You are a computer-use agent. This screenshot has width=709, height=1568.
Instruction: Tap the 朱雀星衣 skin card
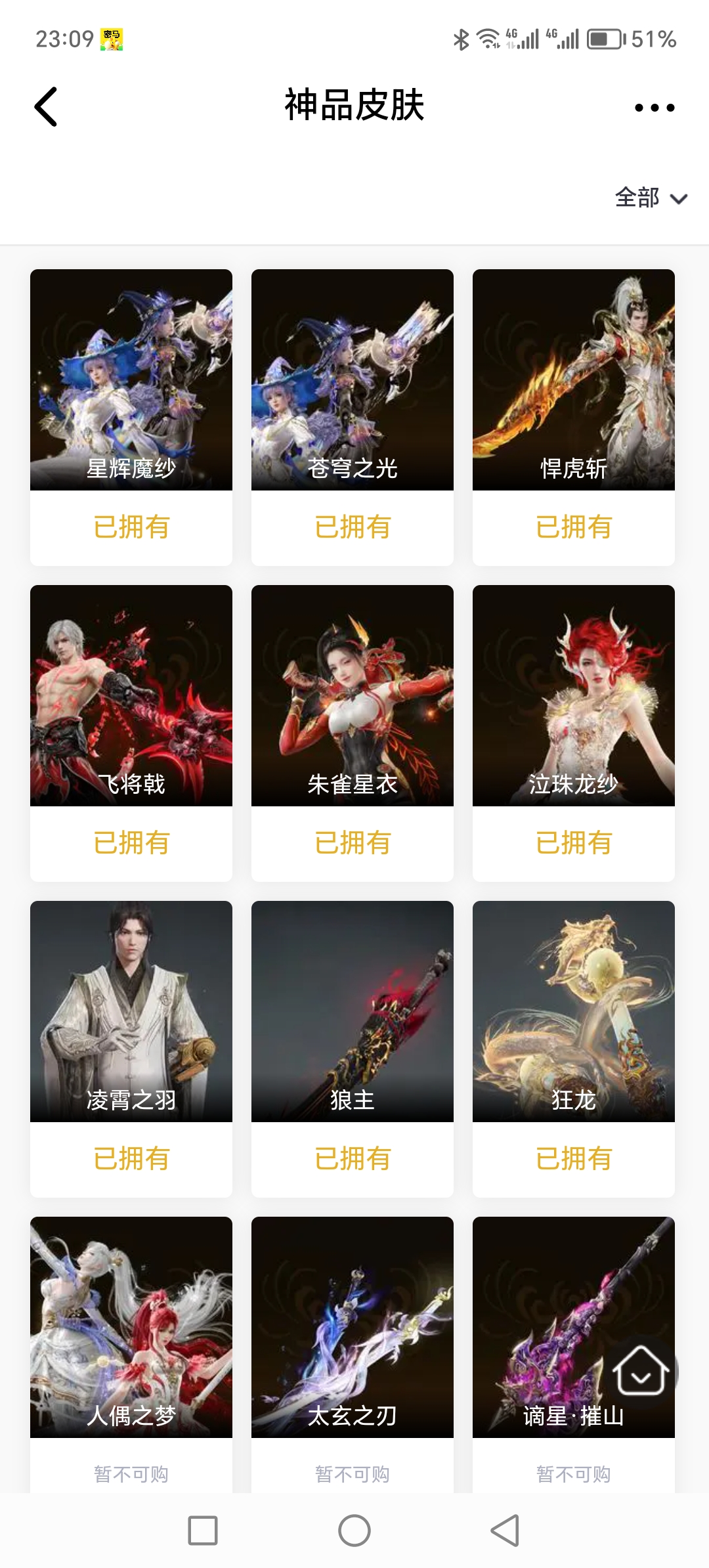point(353,696)
